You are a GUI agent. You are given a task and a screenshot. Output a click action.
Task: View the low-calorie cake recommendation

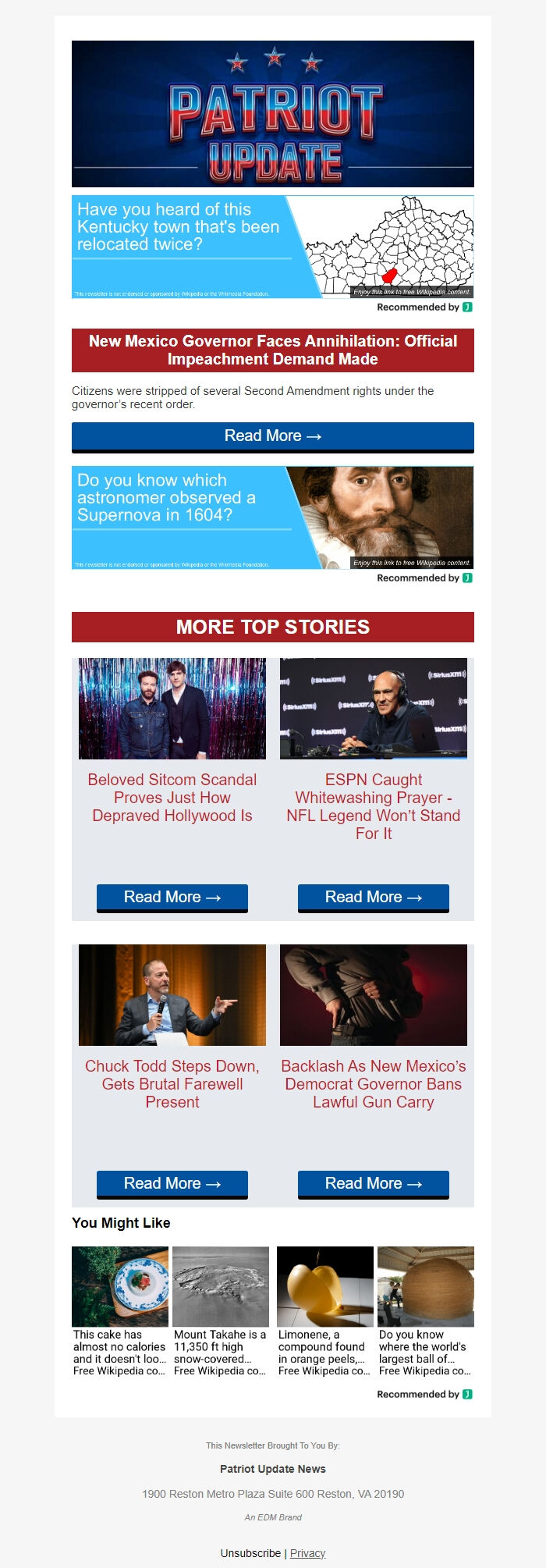tap(119, 1311)
